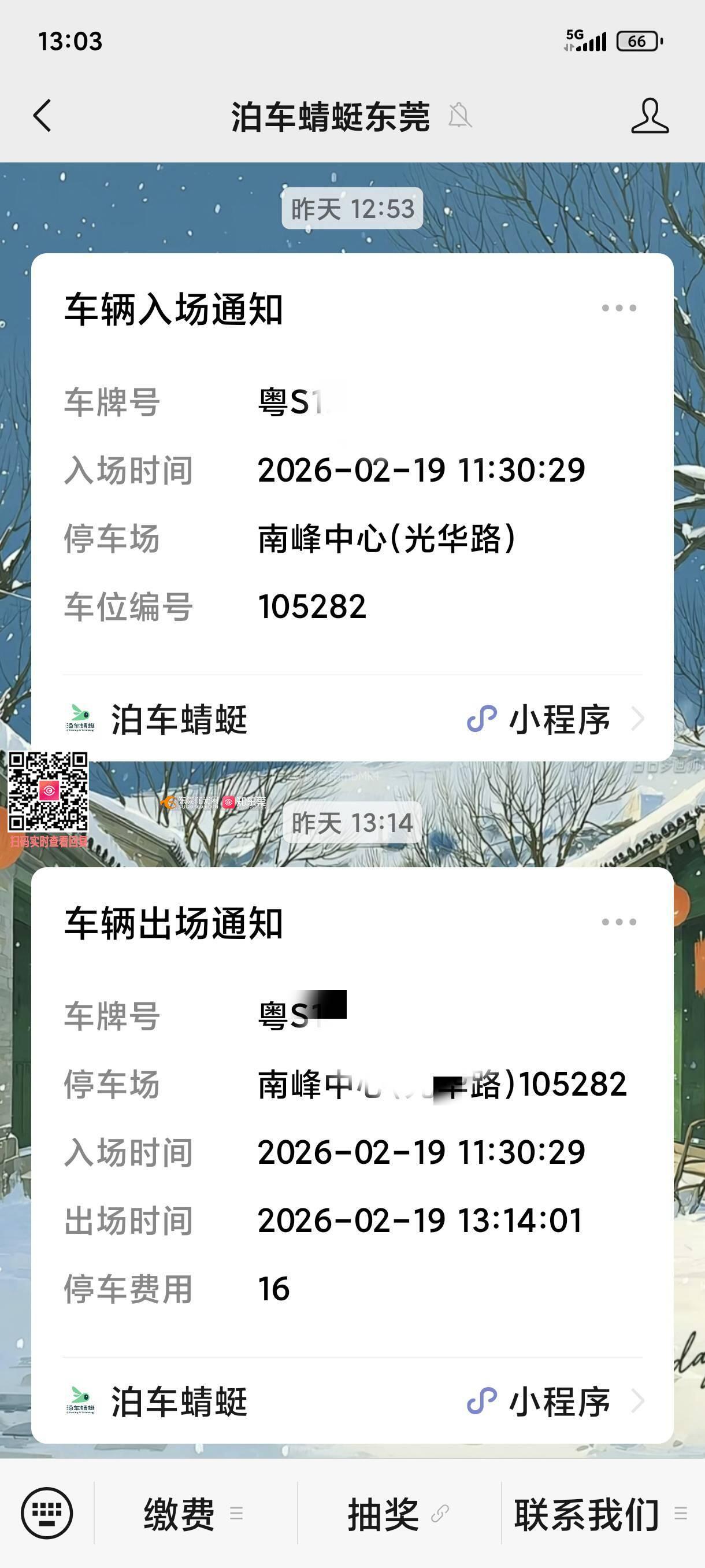The image size is (705, 1568).
Task: Open options menu on 车辆出场通知 card
Action: coord(619,922)
